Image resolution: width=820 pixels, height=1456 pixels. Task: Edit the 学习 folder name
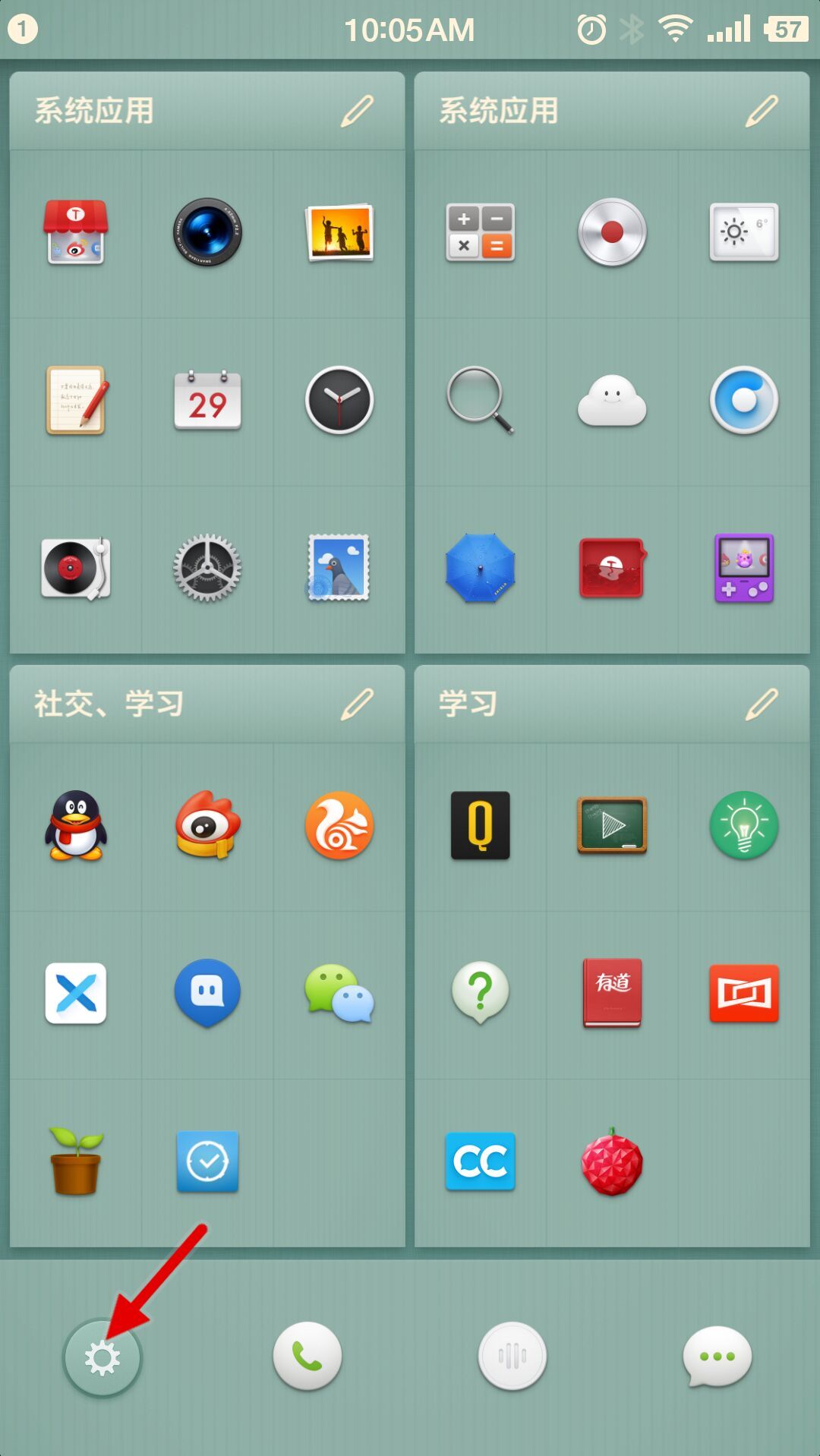coord(762,704)
